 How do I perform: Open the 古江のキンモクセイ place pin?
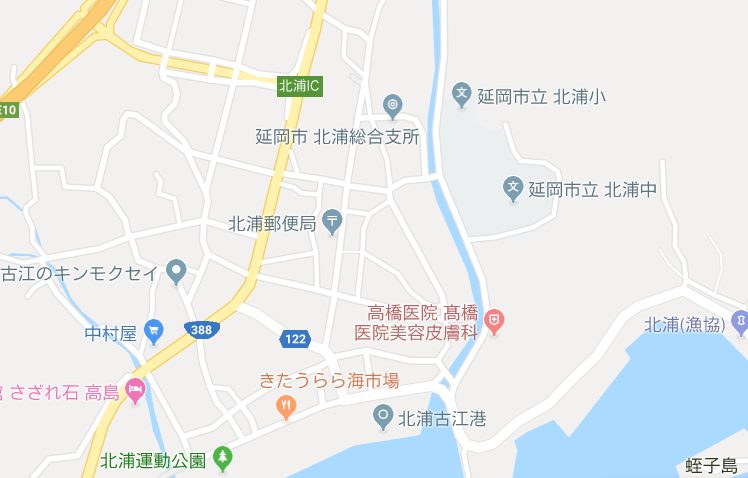(176, 269)
